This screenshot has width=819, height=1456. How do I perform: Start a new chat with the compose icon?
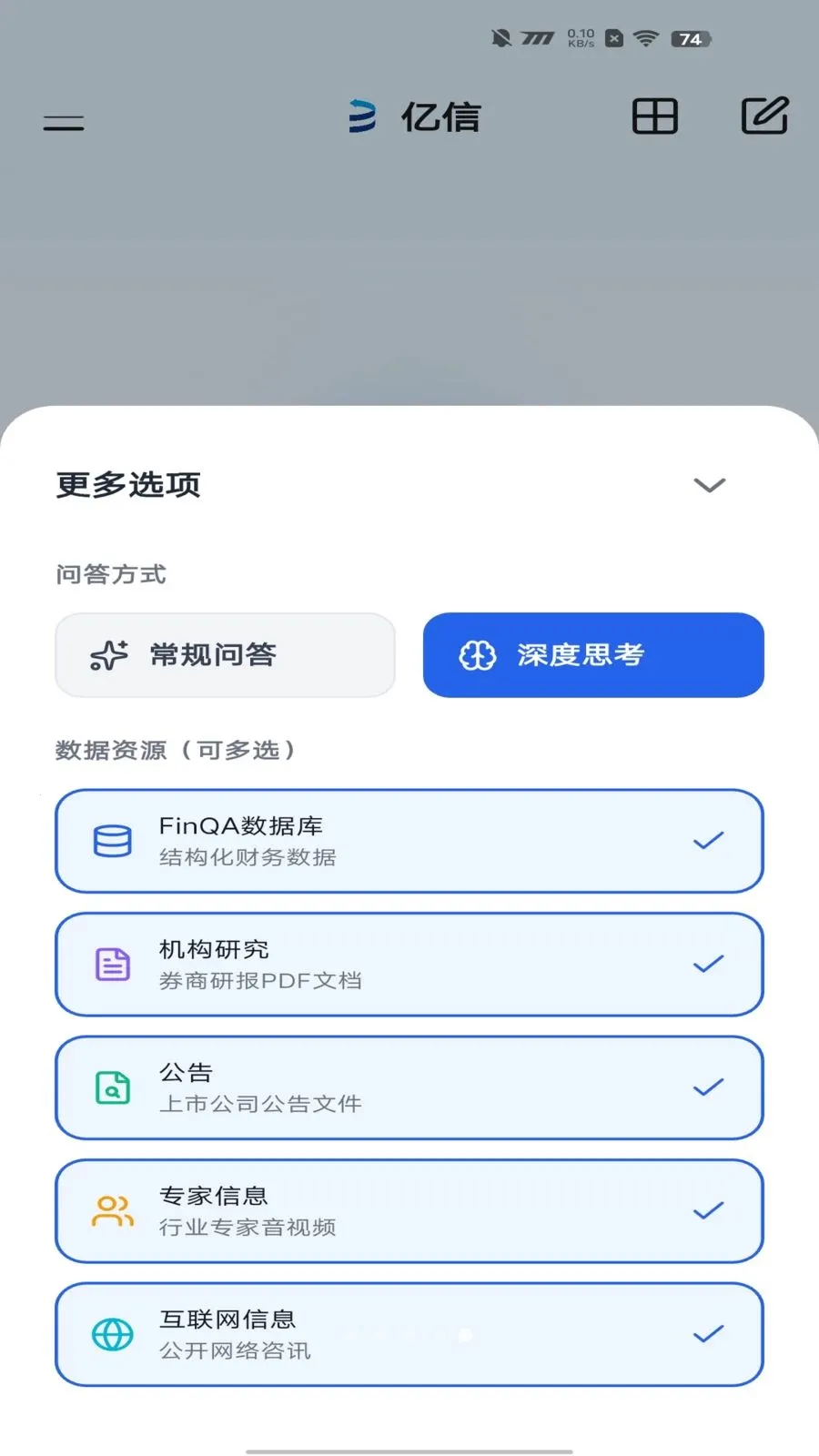coord(764,116)
